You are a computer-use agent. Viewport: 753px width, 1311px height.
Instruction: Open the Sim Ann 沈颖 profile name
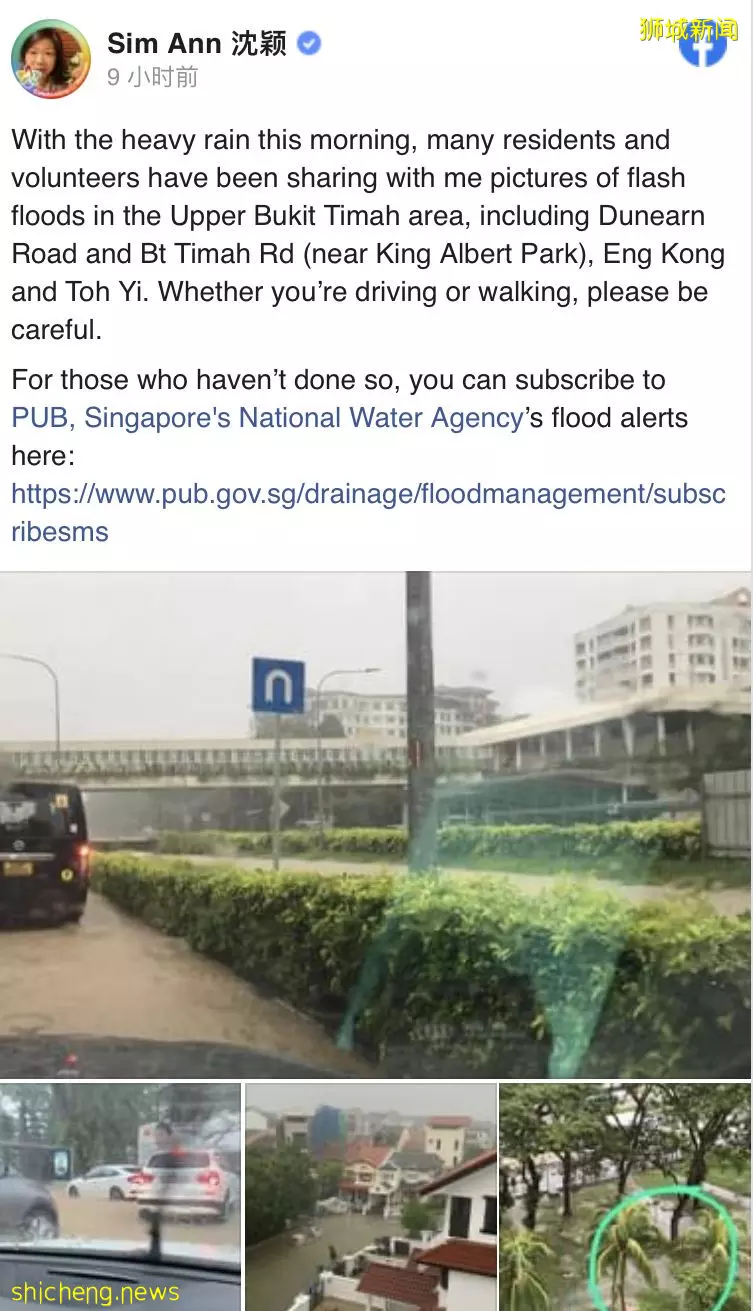coord(197,43)
